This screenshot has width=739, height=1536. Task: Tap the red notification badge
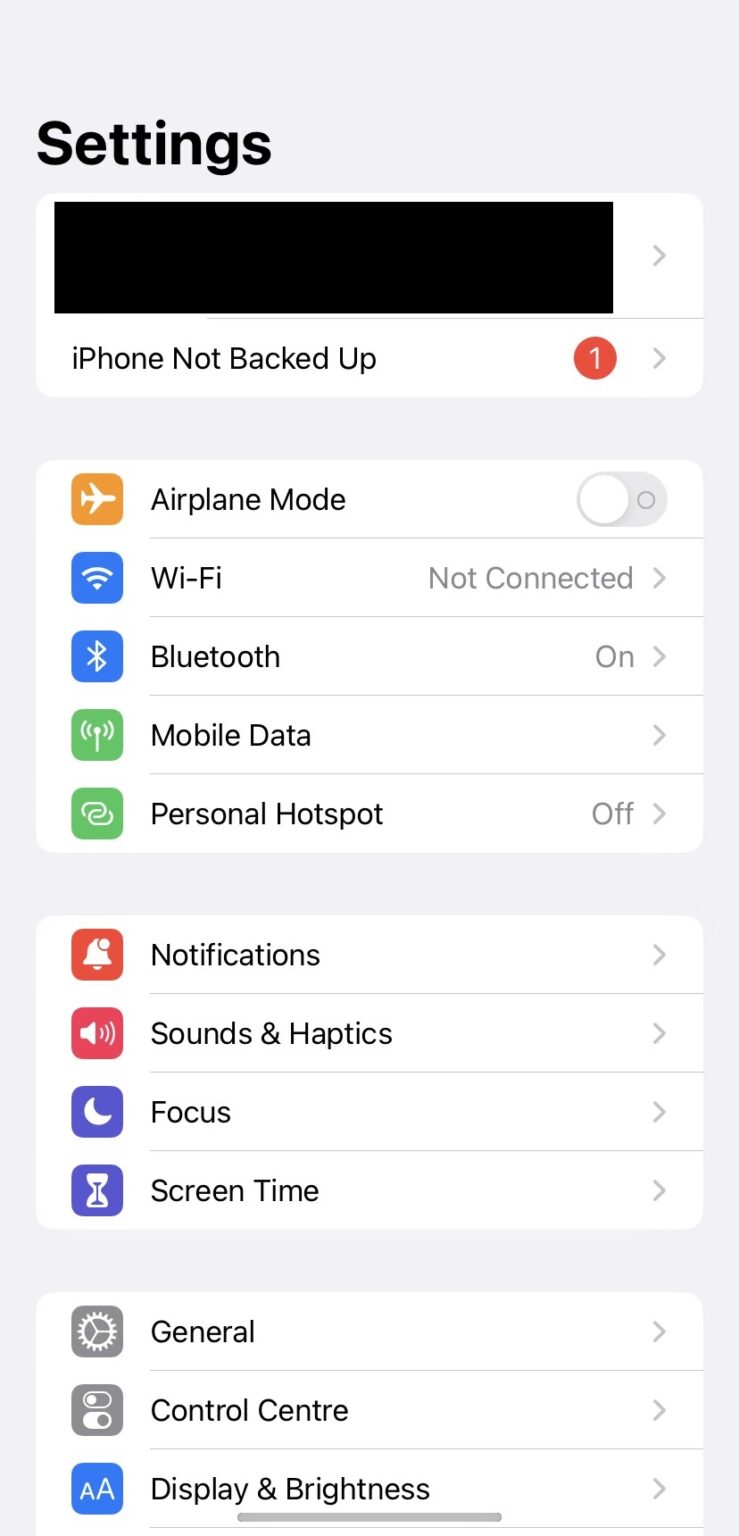(595, 358)
